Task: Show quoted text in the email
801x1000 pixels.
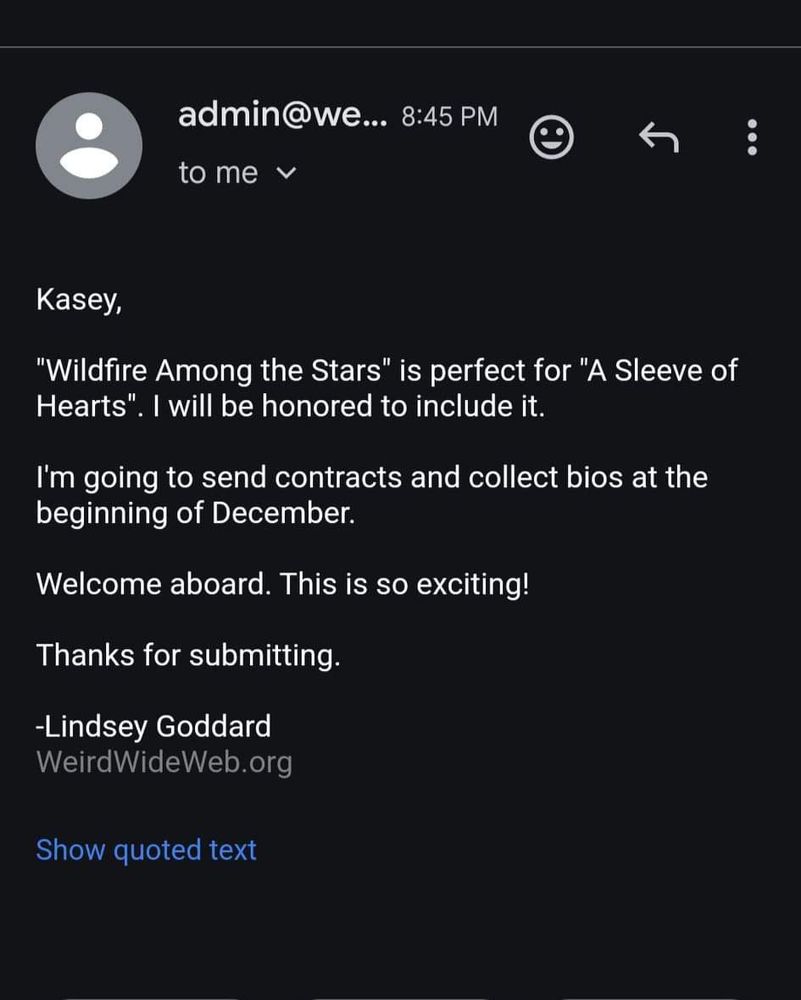Action: [x=146, y=850]
